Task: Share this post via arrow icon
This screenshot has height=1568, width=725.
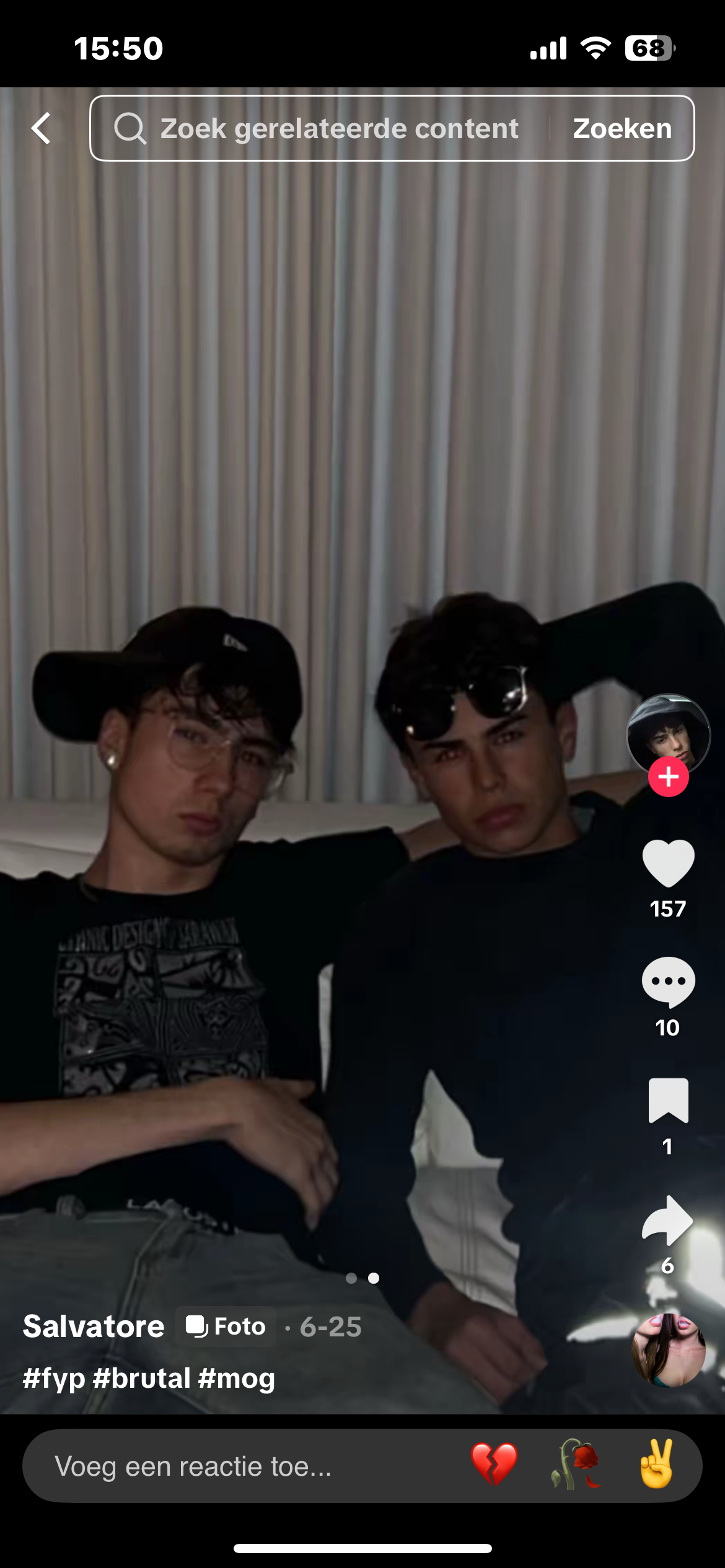Action: 668,1220
